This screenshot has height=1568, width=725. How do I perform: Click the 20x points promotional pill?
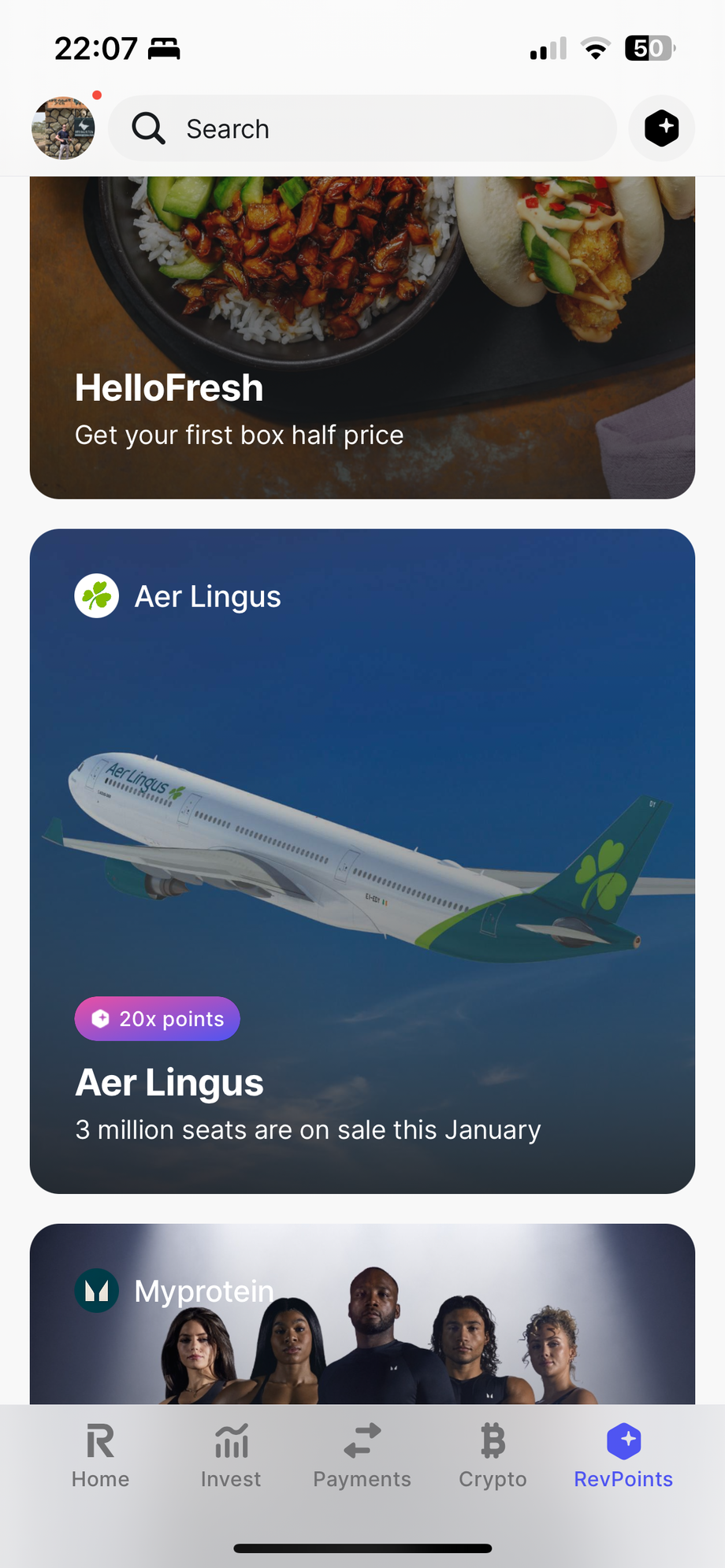click(157, 1018)
